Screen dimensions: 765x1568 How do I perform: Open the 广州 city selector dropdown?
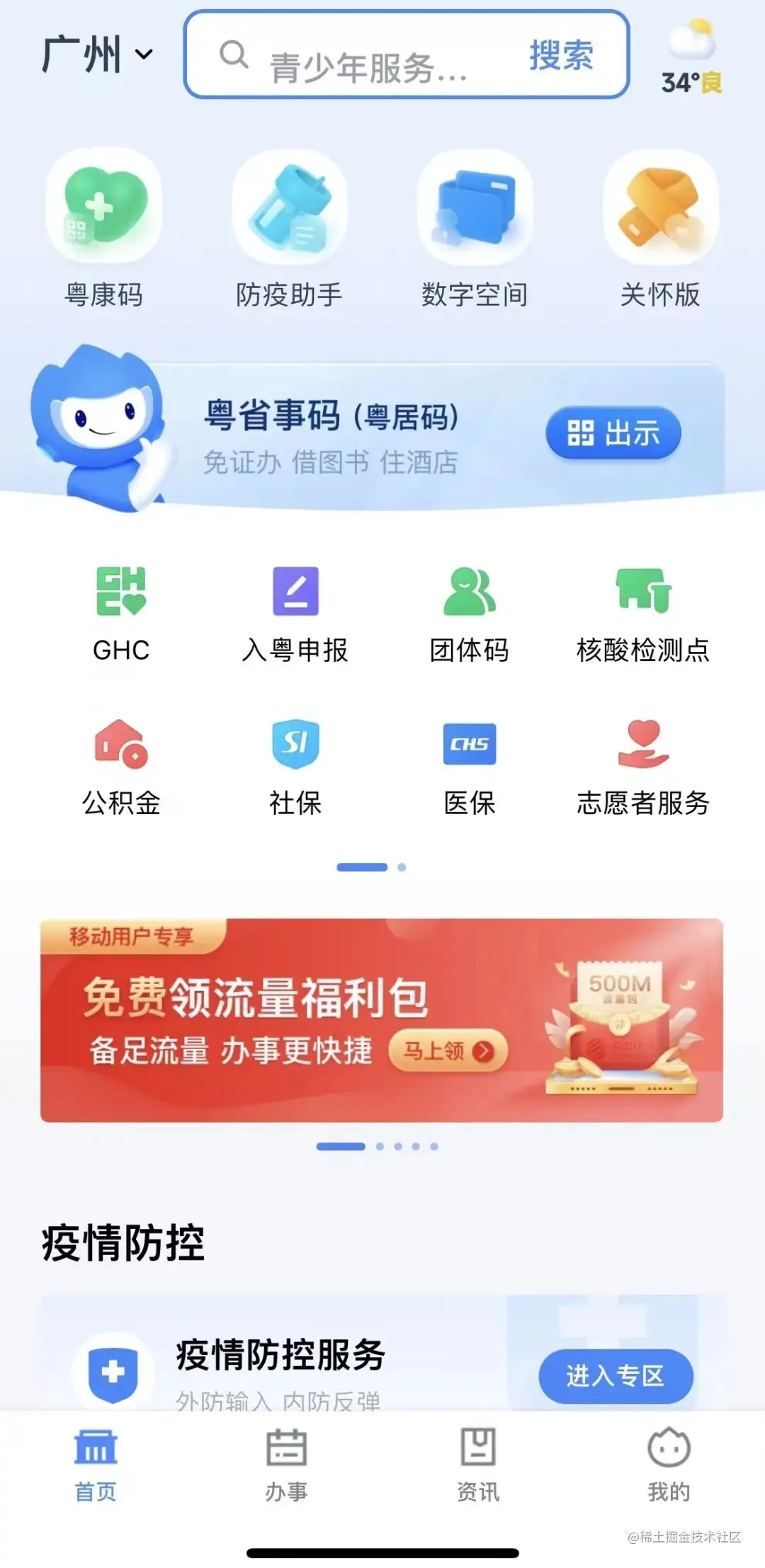[97, 55]
